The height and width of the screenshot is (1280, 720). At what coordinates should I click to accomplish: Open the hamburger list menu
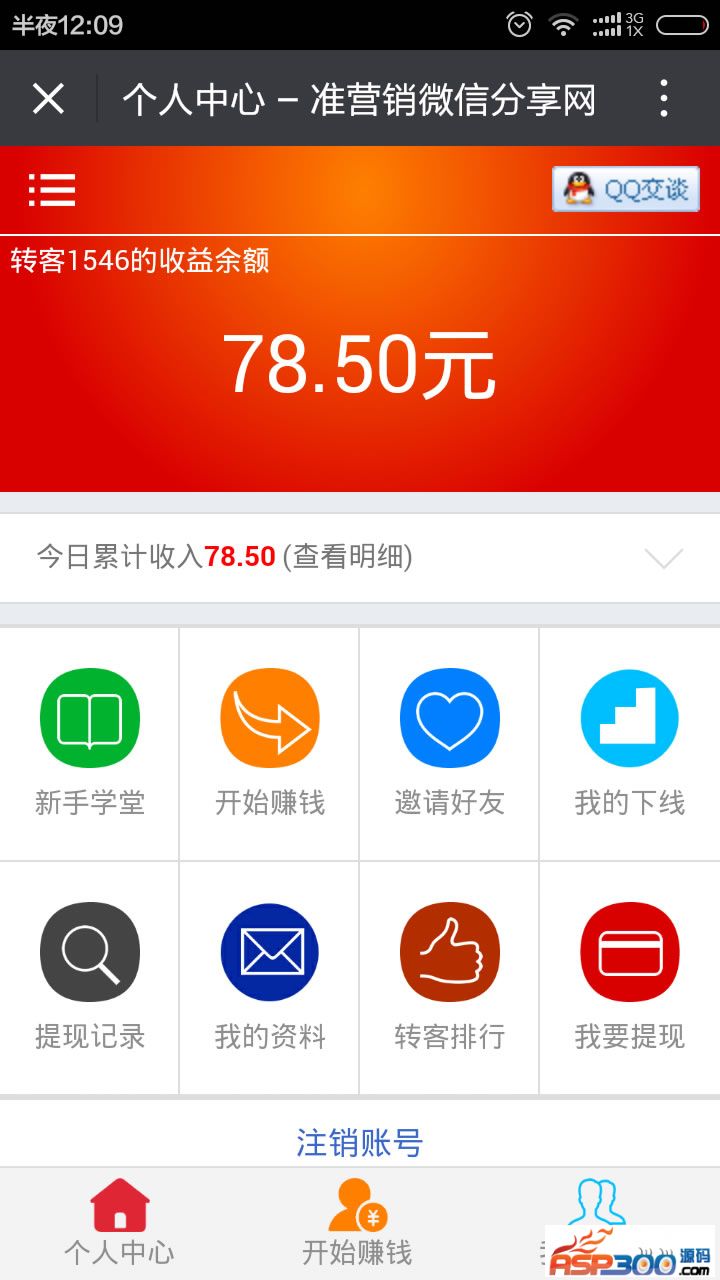coord(52,189)
